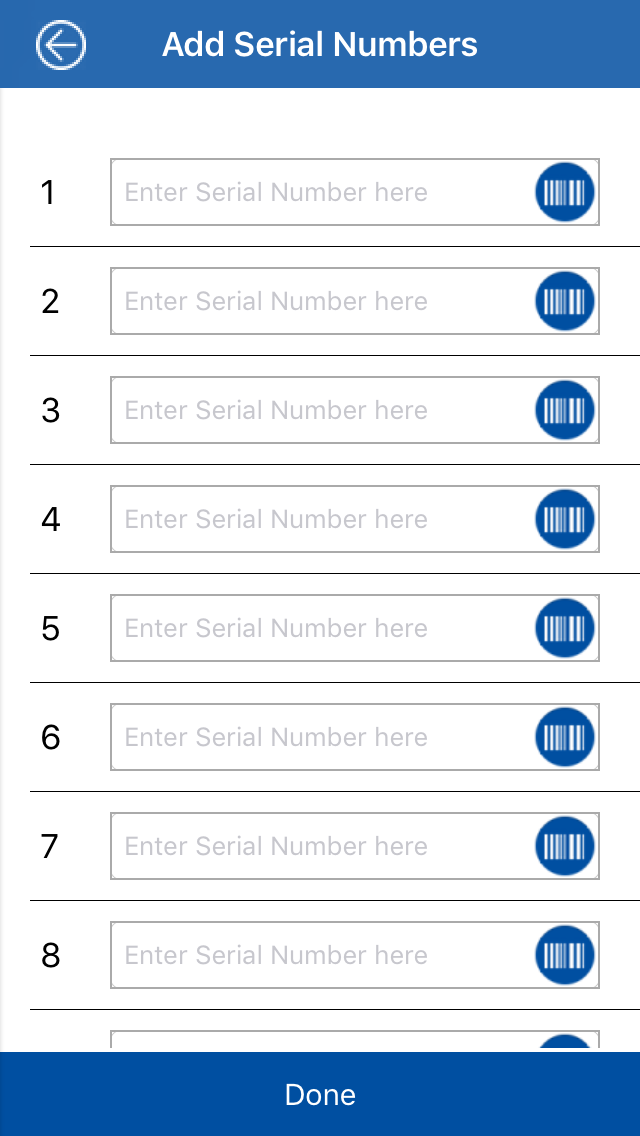Tap the row 7 serial number field
640x1136 pixels.
(320, 846)
